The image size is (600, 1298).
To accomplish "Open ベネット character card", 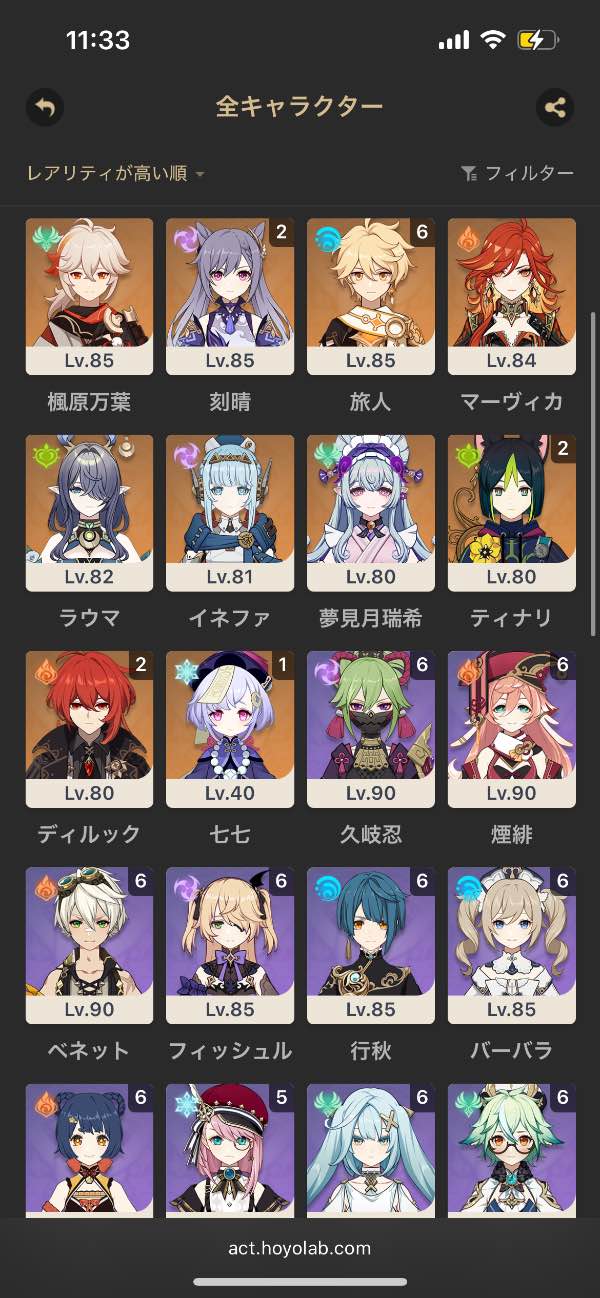I will click(89, 944).
